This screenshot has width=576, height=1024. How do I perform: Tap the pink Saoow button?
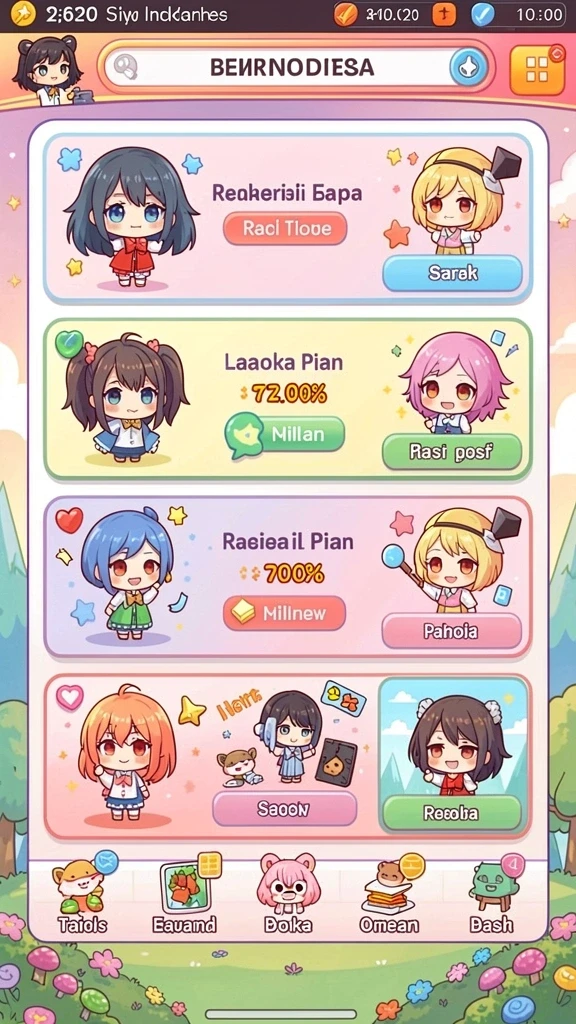pos(285,809)
